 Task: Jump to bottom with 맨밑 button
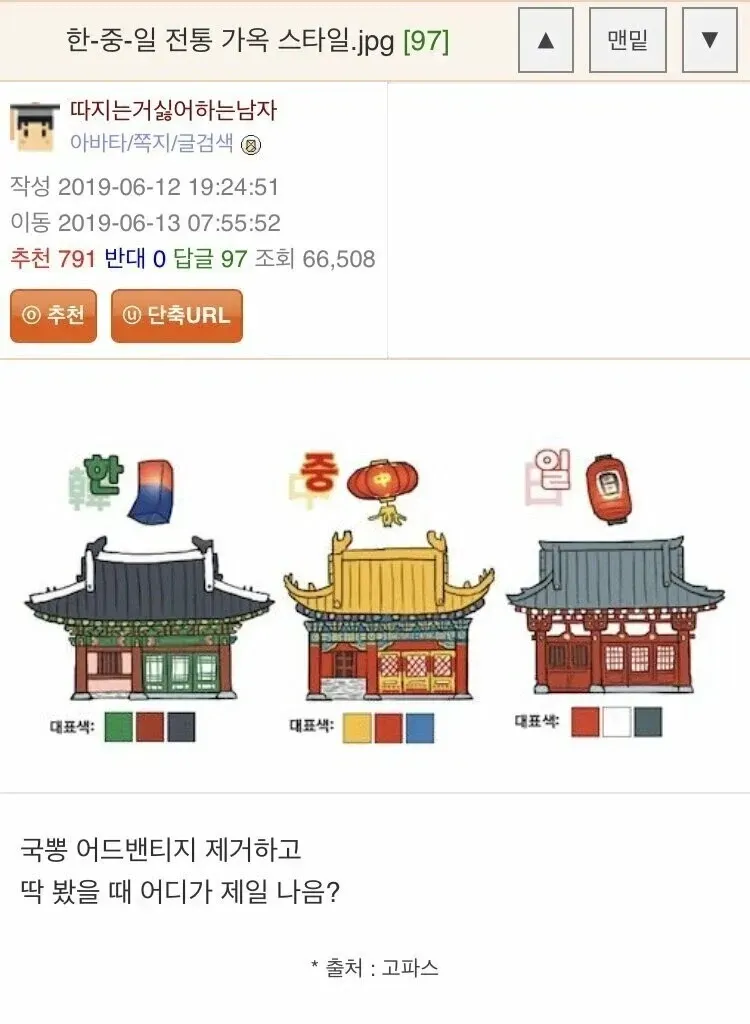coord(628,40)
